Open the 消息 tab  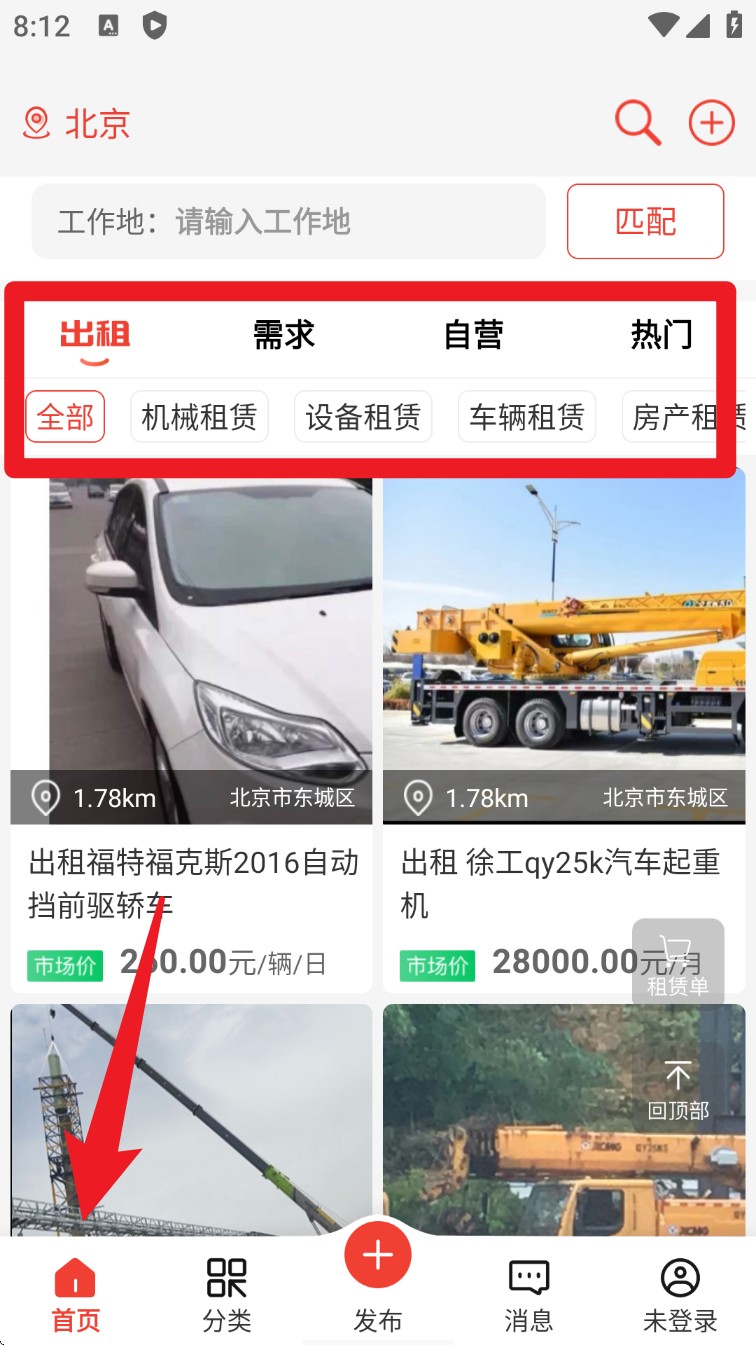pos(529,1295)
